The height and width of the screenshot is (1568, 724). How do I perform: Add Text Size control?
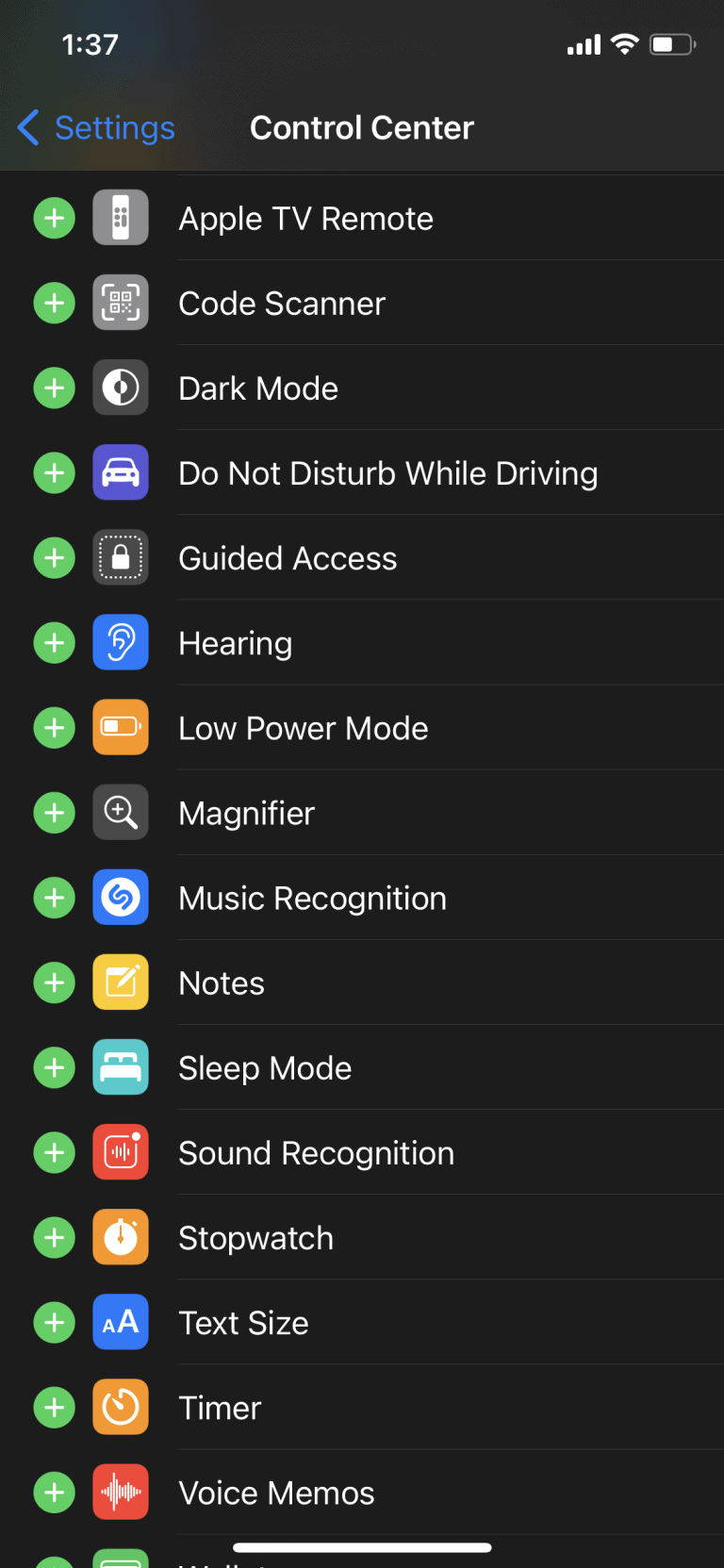pyautogui.click(x=55, y=1322)
